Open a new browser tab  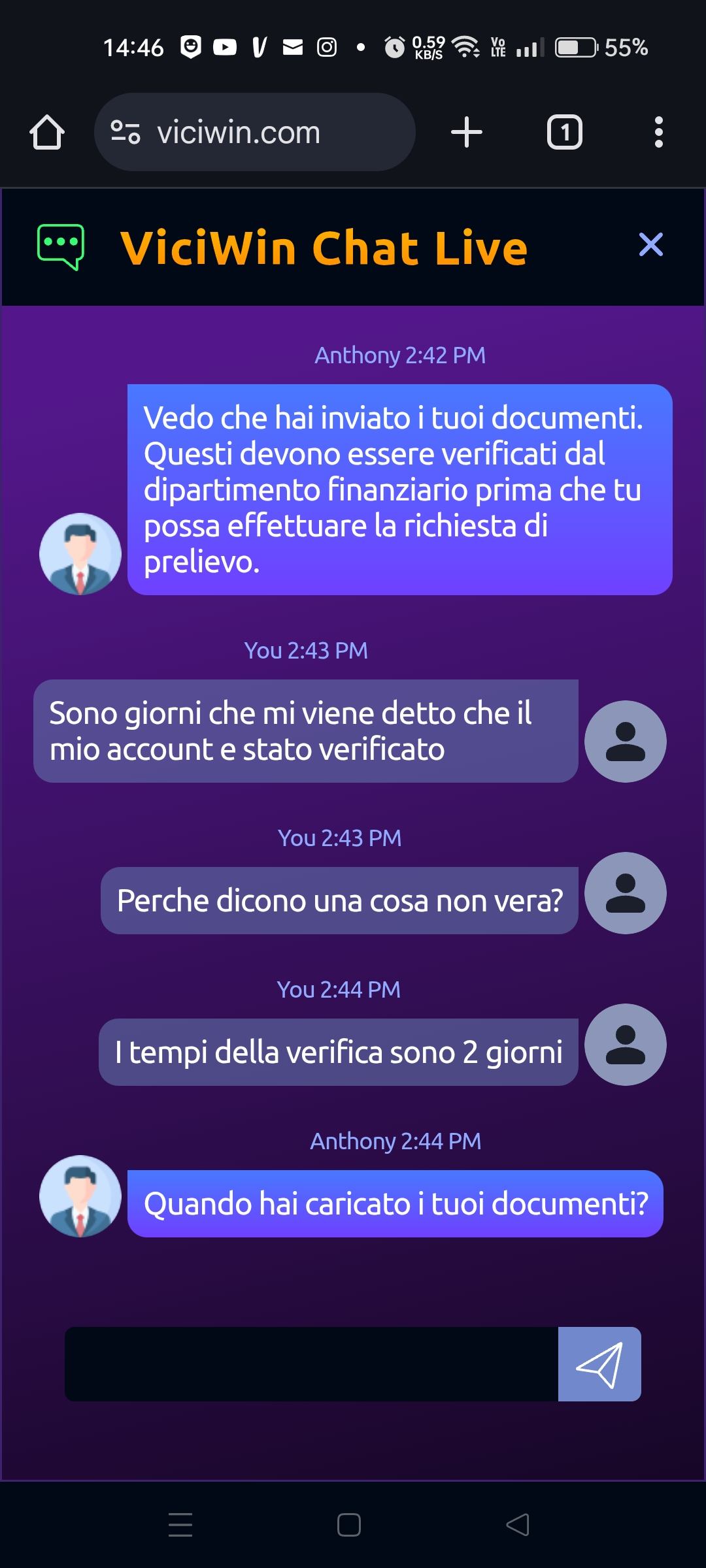point(467,133)
